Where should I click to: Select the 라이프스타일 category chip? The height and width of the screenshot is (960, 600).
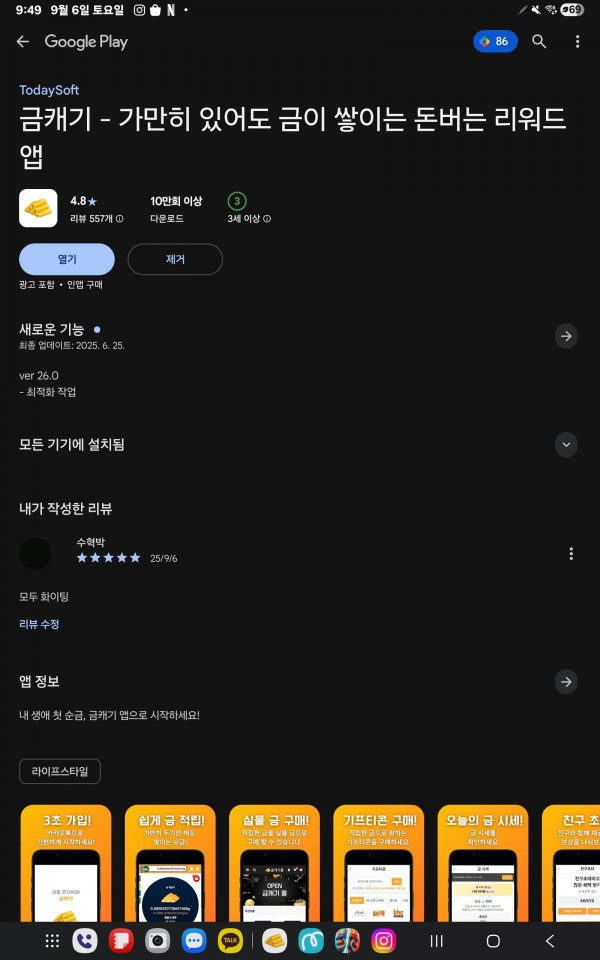tap(60, 771)
